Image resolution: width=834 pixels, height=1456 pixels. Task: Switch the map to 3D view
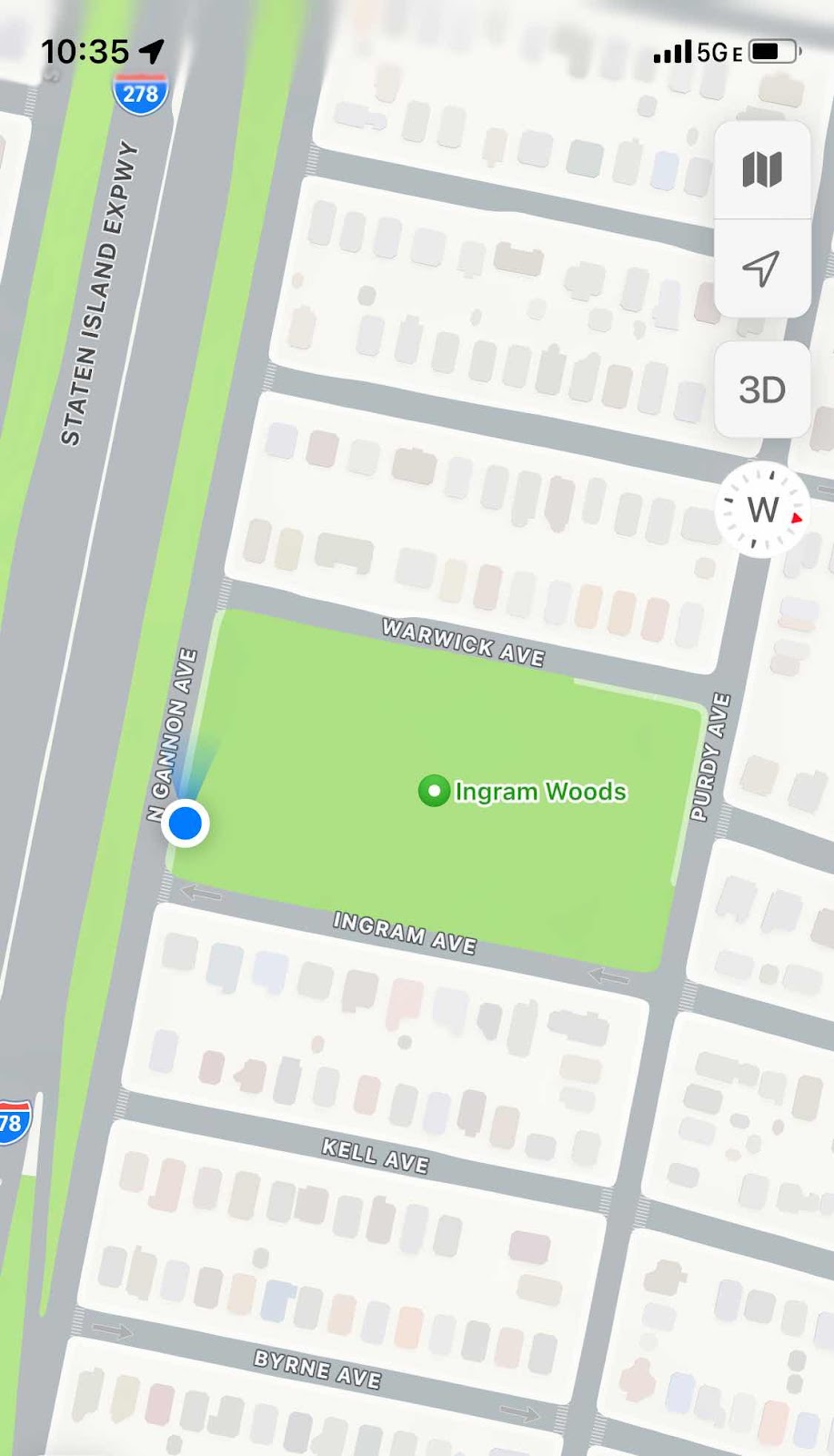(761, 389)
